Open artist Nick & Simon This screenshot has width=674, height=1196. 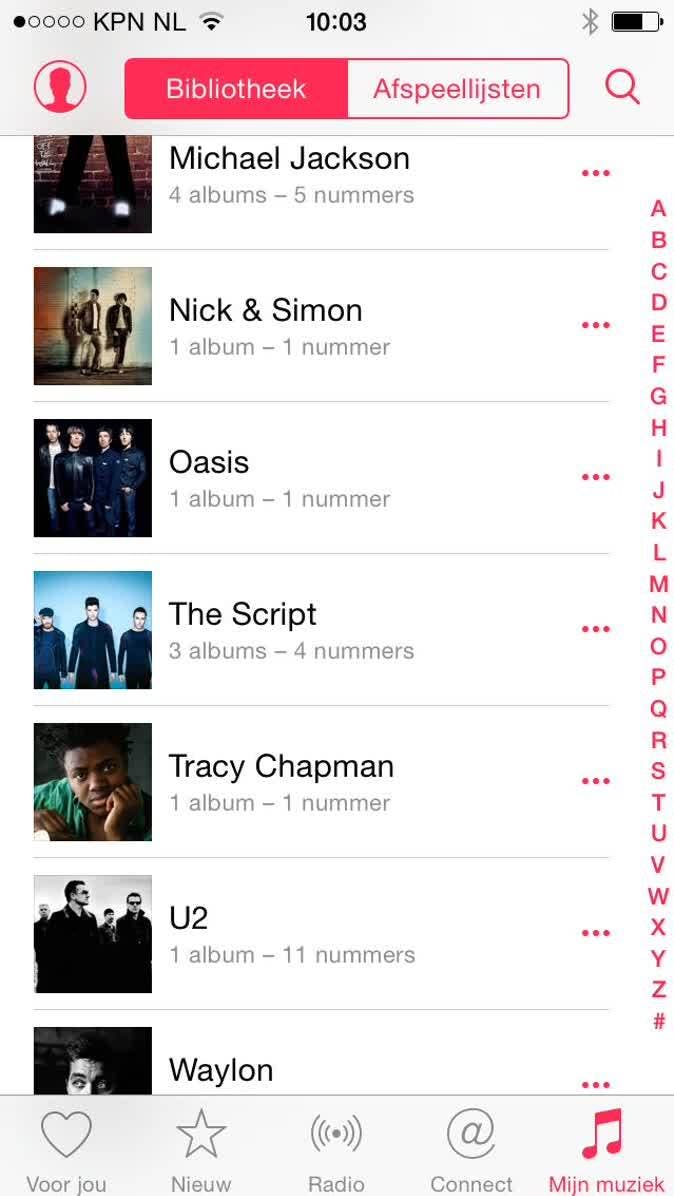(266, 326)
